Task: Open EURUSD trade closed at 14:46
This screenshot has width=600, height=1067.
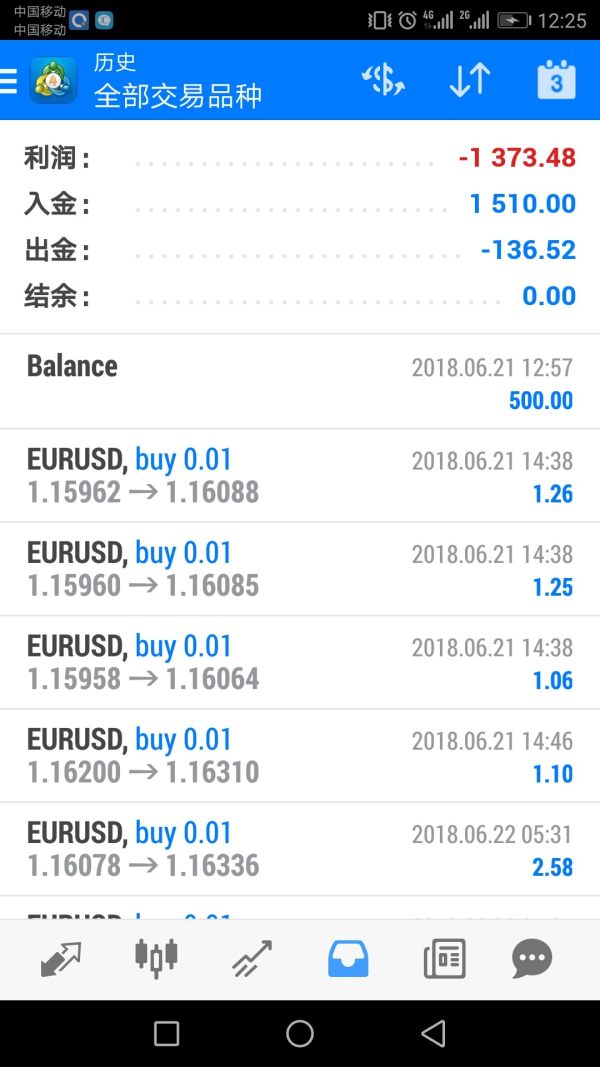Action: click(x=300, y=755)
